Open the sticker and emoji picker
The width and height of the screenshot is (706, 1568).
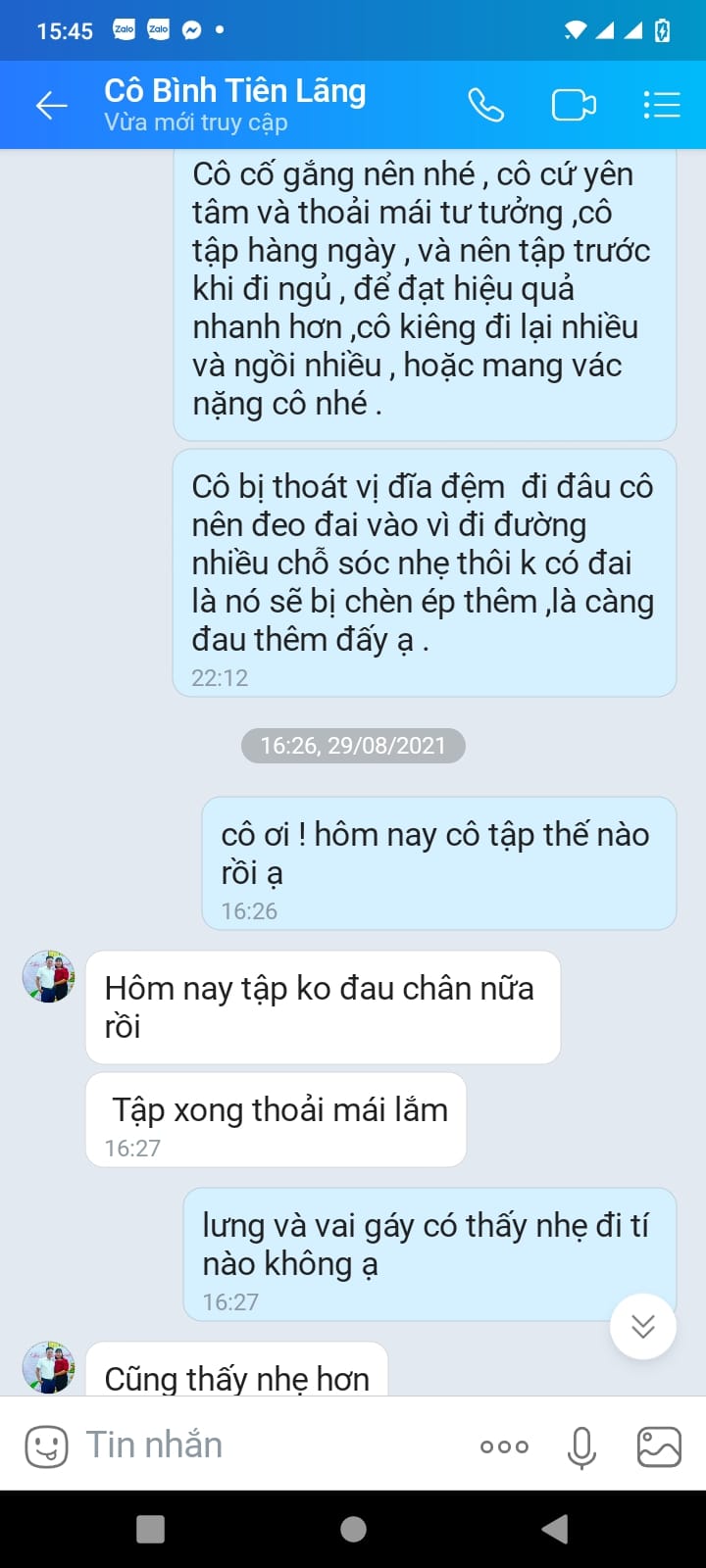pyautogui.click(x=46, y=1445)
